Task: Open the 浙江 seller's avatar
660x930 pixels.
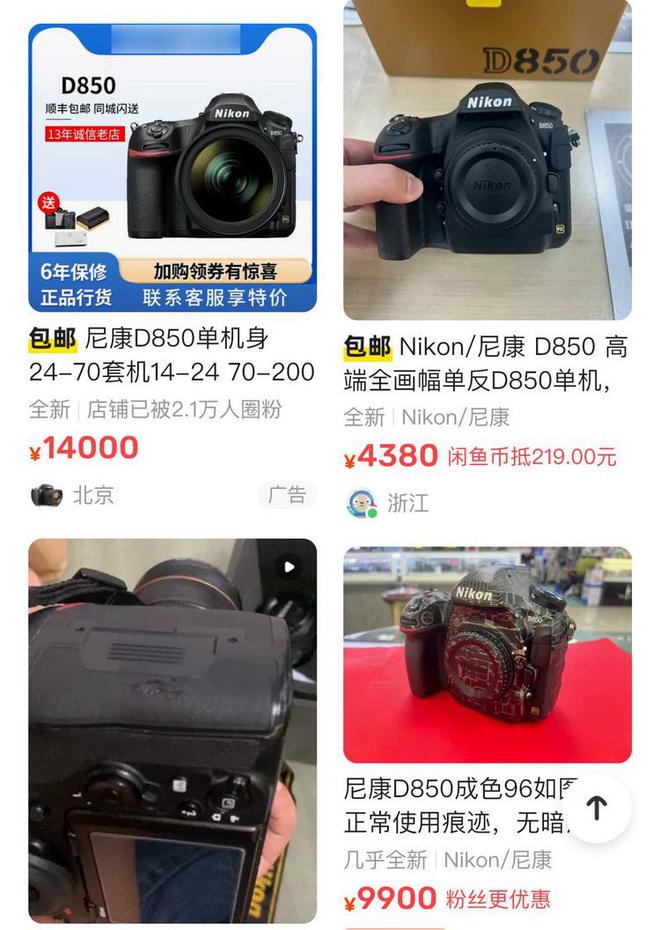Action: pyautogui.click(x=361, y=503)
